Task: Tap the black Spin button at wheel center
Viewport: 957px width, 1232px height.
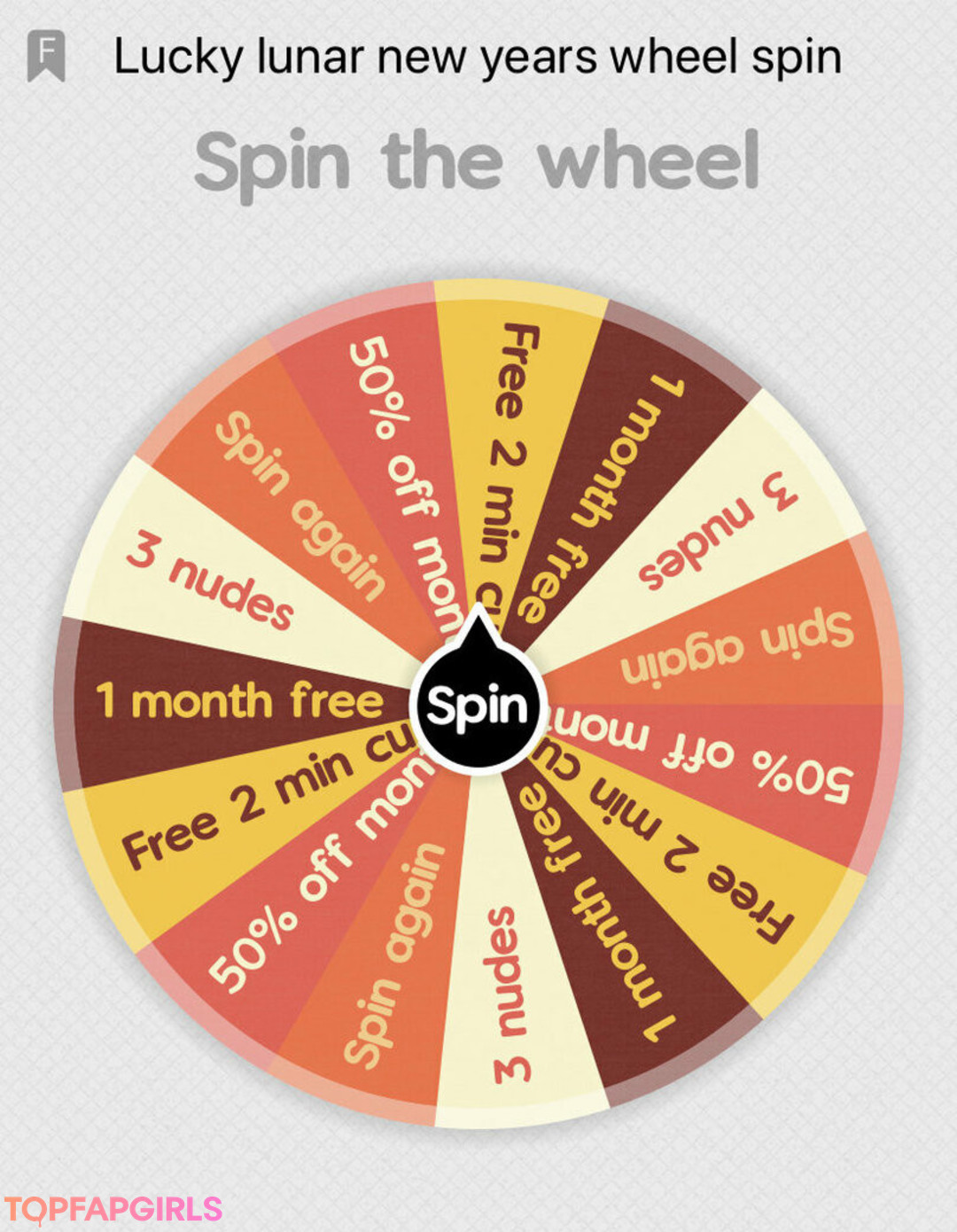Action: (478, 706)
